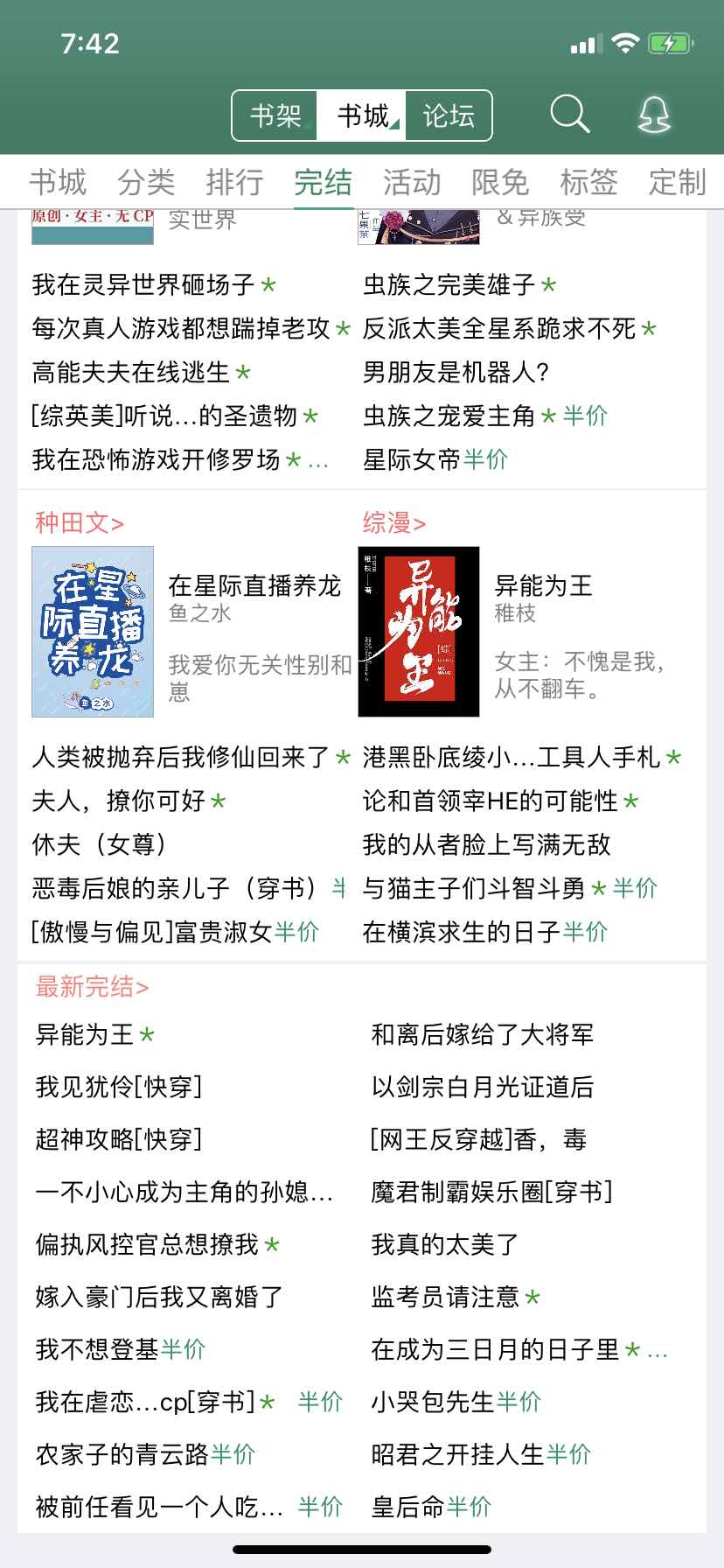Open the 限免 tab

tap(500, 182)
